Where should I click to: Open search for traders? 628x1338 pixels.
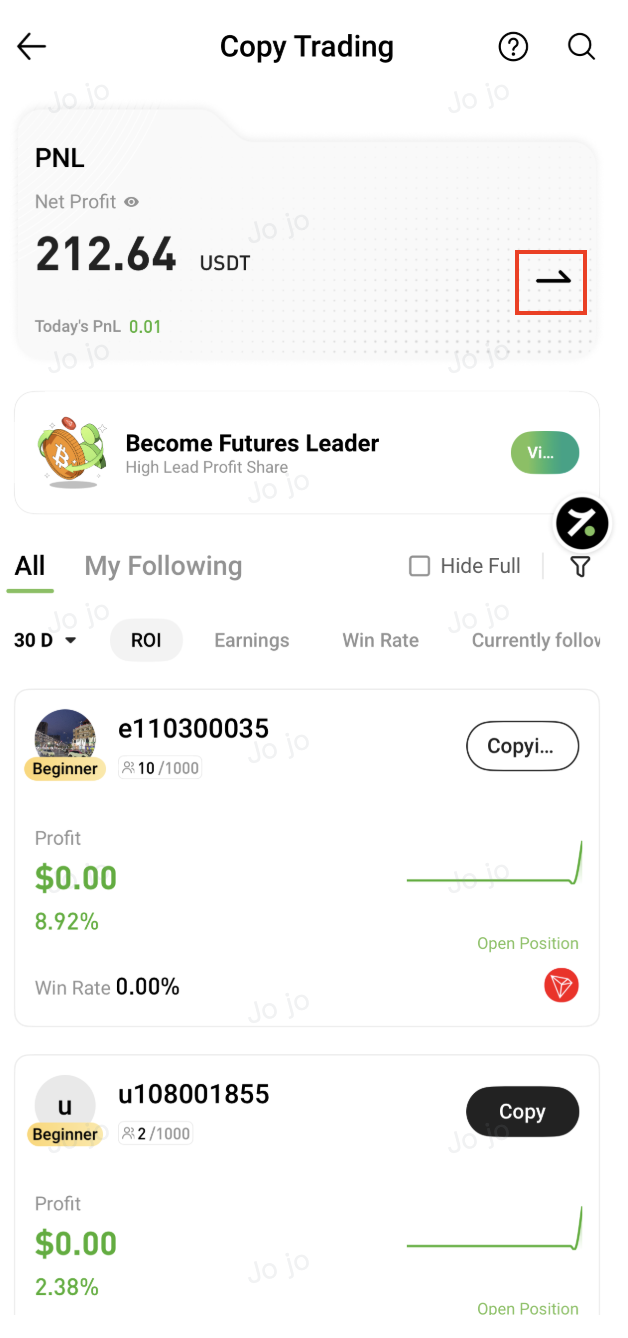[581, 47]
